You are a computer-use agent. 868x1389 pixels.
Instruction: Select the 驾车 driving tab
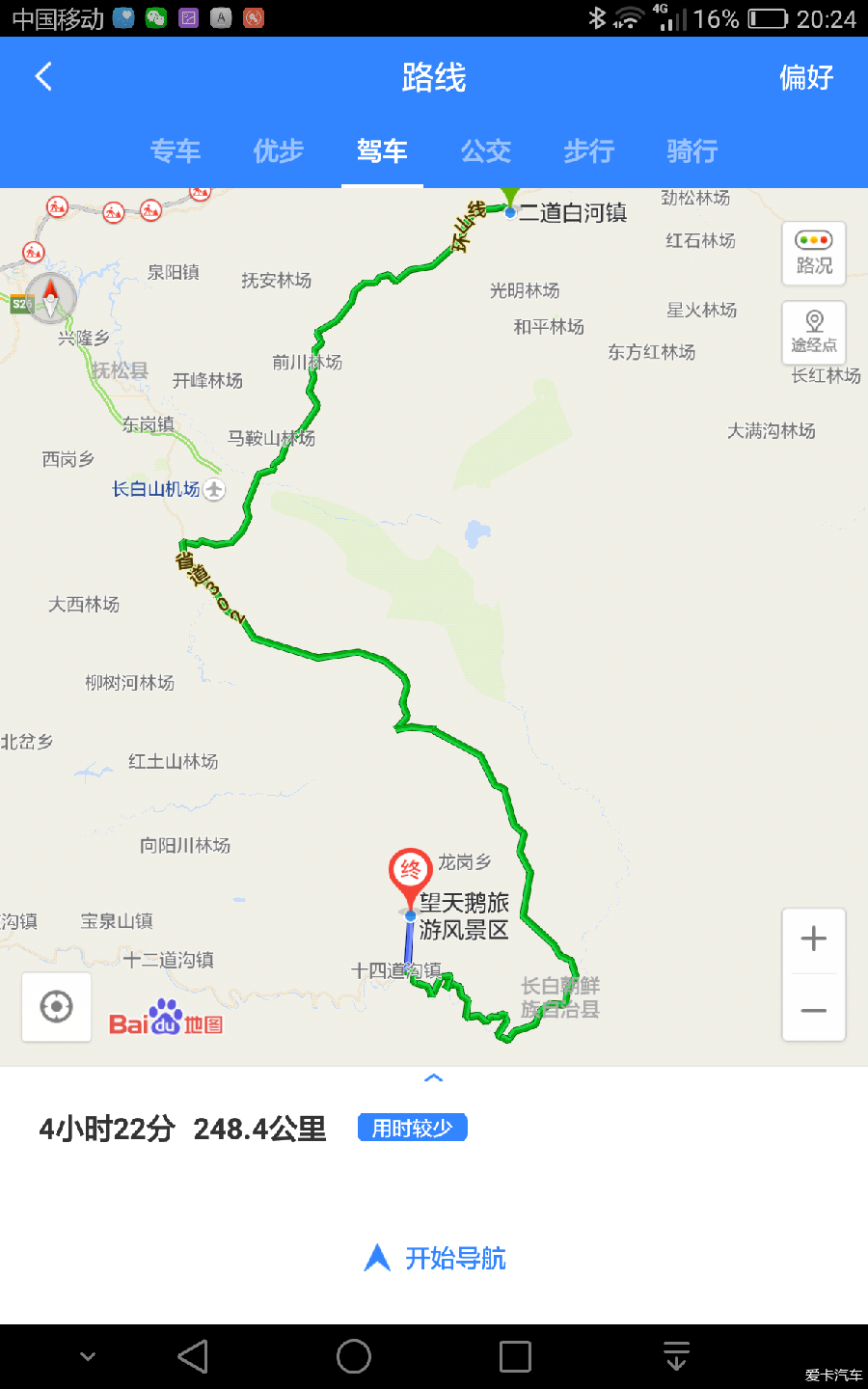click(x=382, y=151)
